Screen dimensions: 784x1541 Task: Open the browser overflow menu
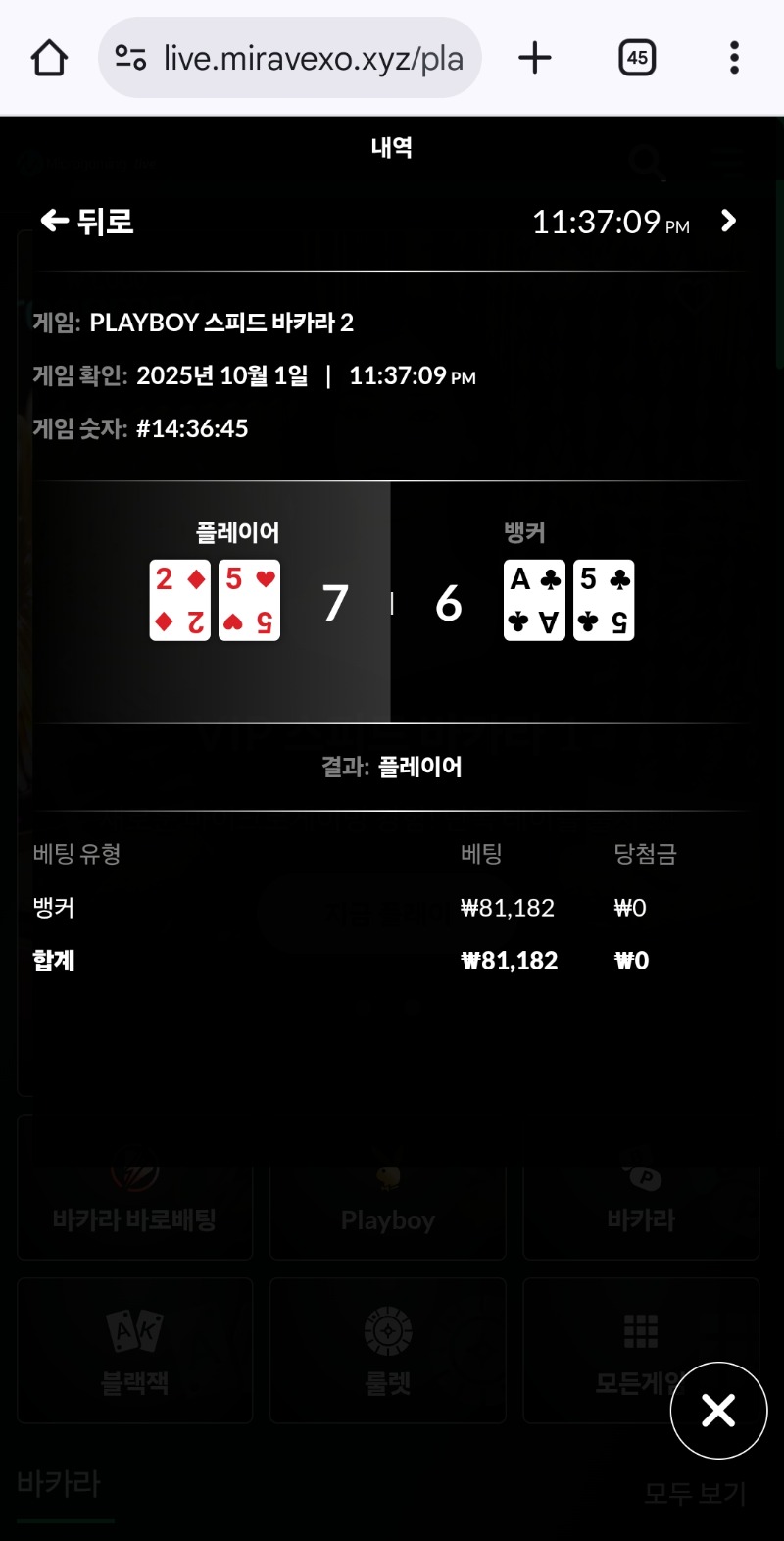point(734,58)
